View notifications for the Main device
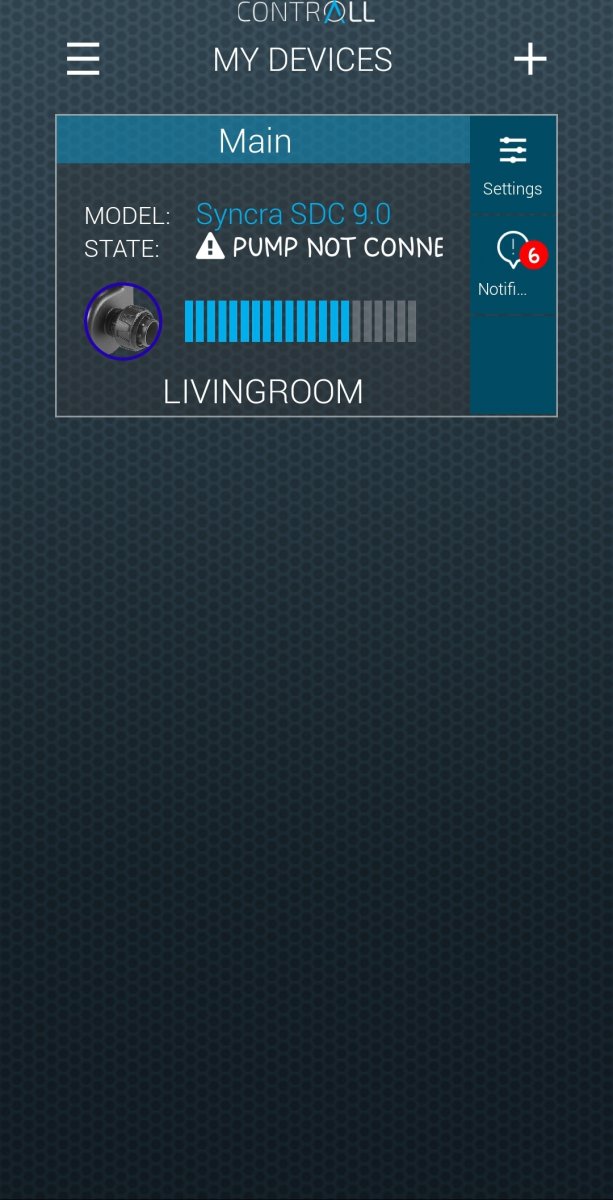The width and height of the screenshot is (613, 1200). [512, 265]
